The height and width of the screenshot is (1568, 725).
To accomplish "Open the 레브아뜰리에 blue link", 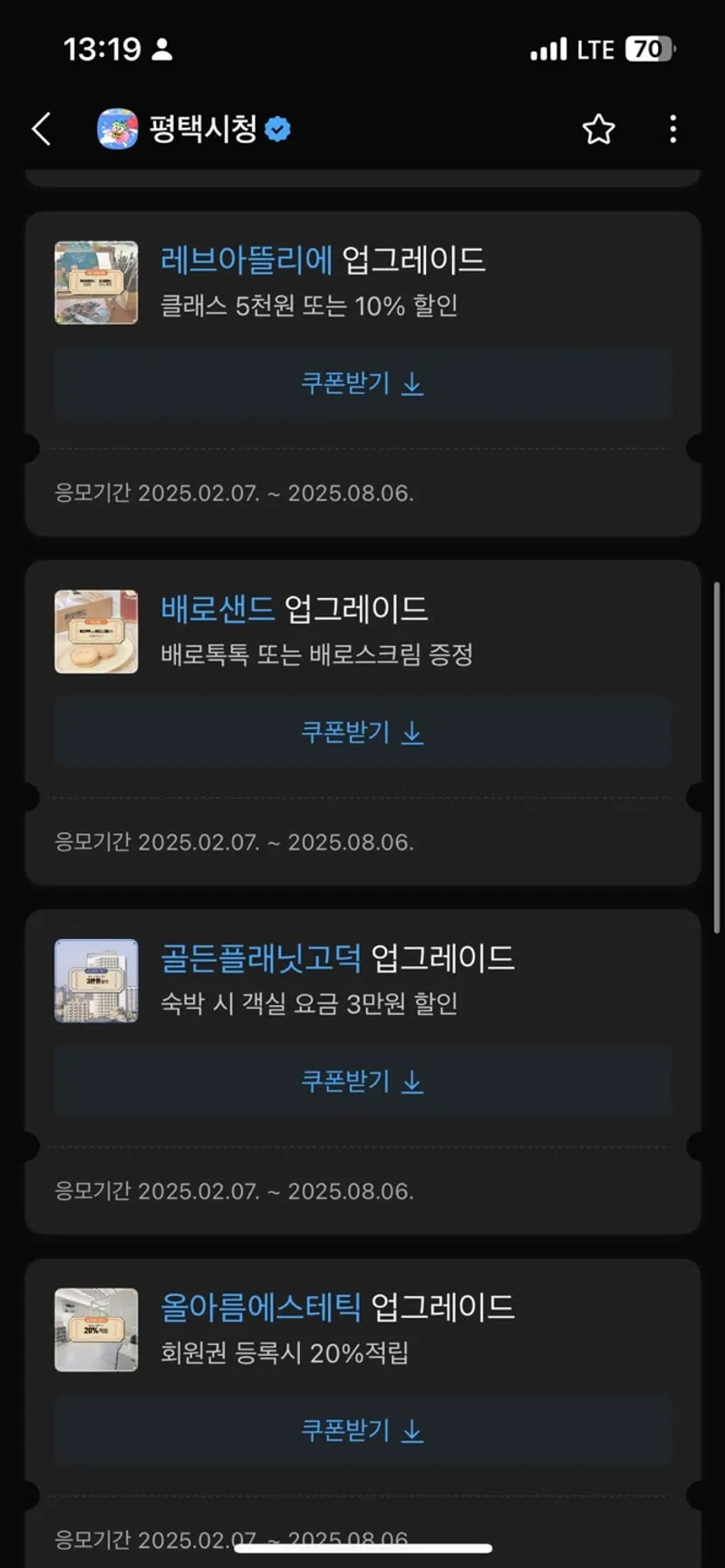I will (246, 260).
